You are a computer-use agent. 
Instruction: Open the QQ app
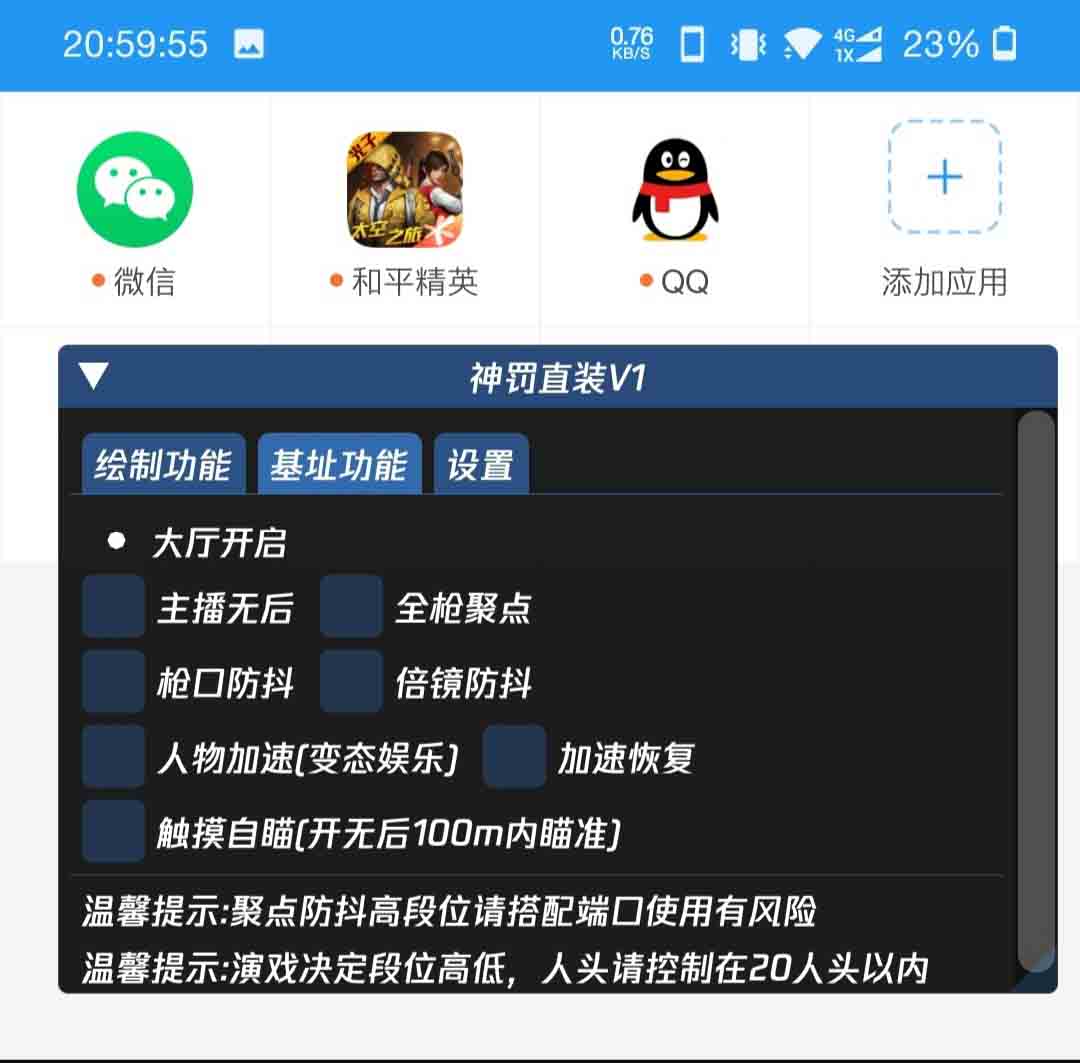[x=675, y=190]
